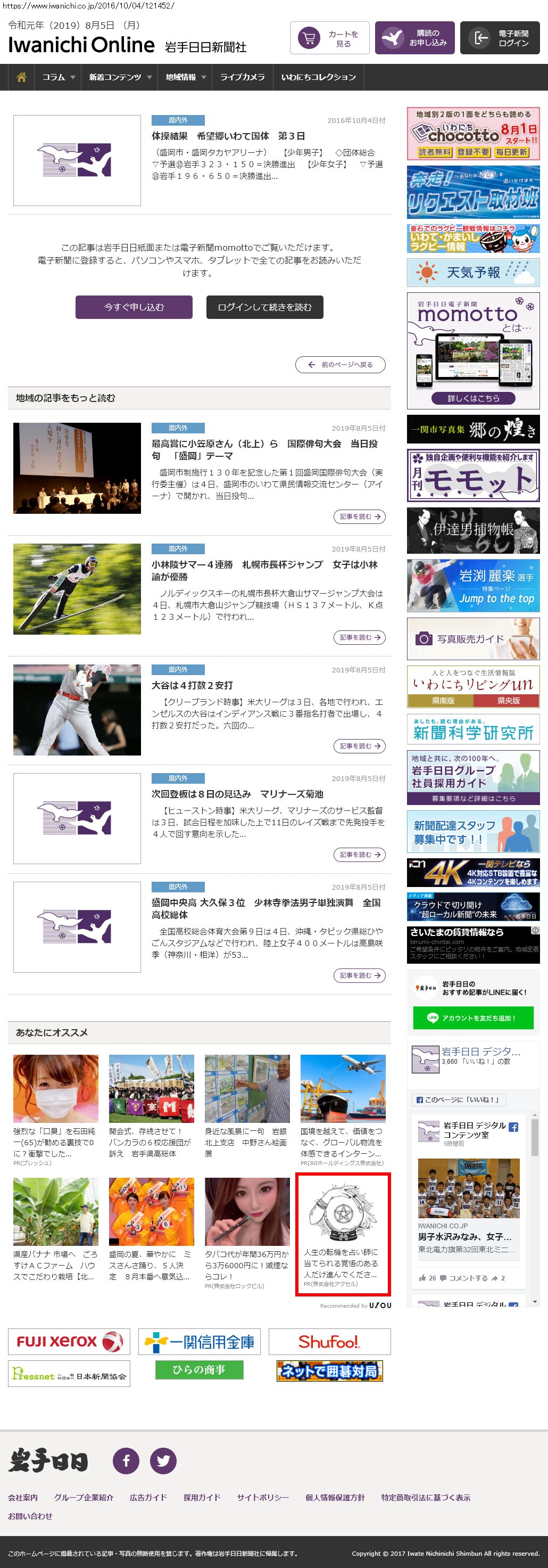Add LINE account as friend

coord(472,1018)
